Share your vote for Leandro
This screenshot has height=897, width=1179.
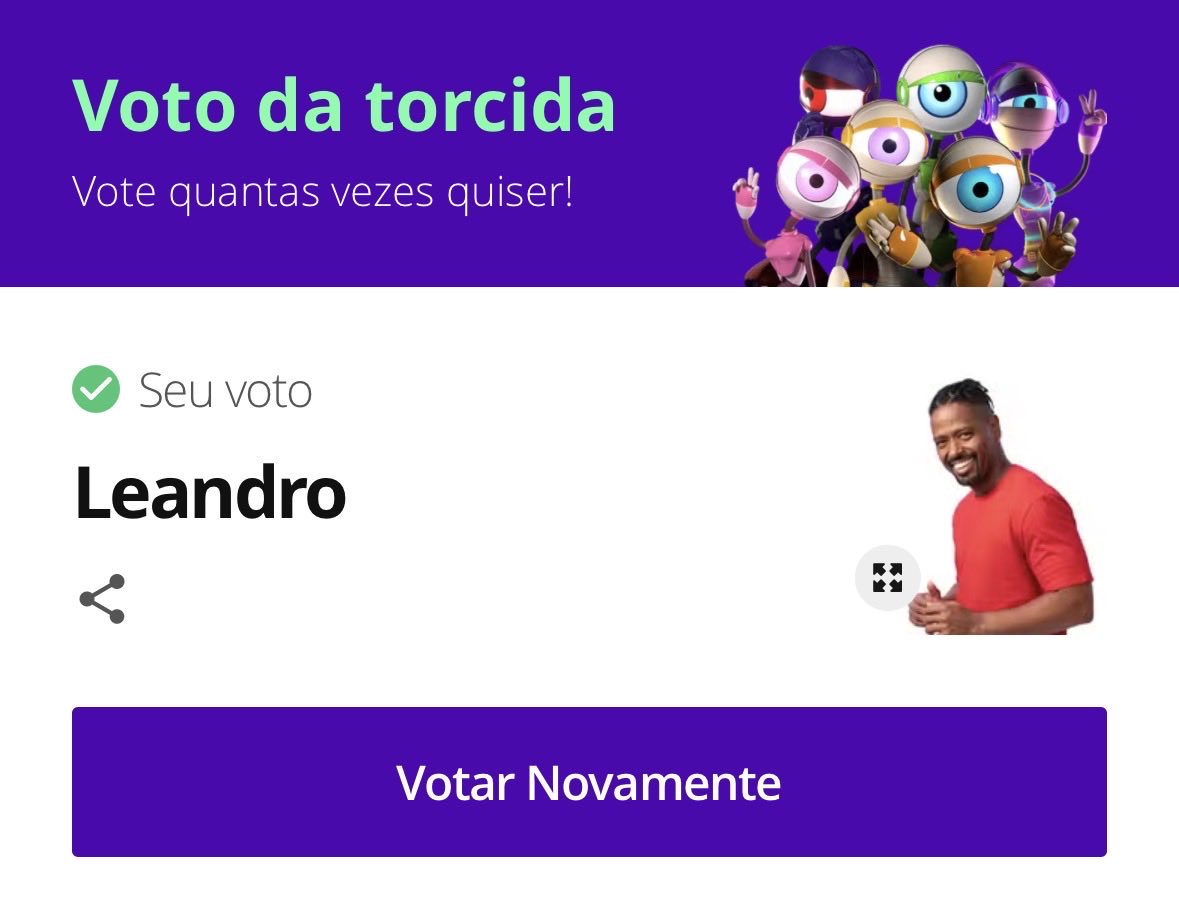(x=102, y=599)
